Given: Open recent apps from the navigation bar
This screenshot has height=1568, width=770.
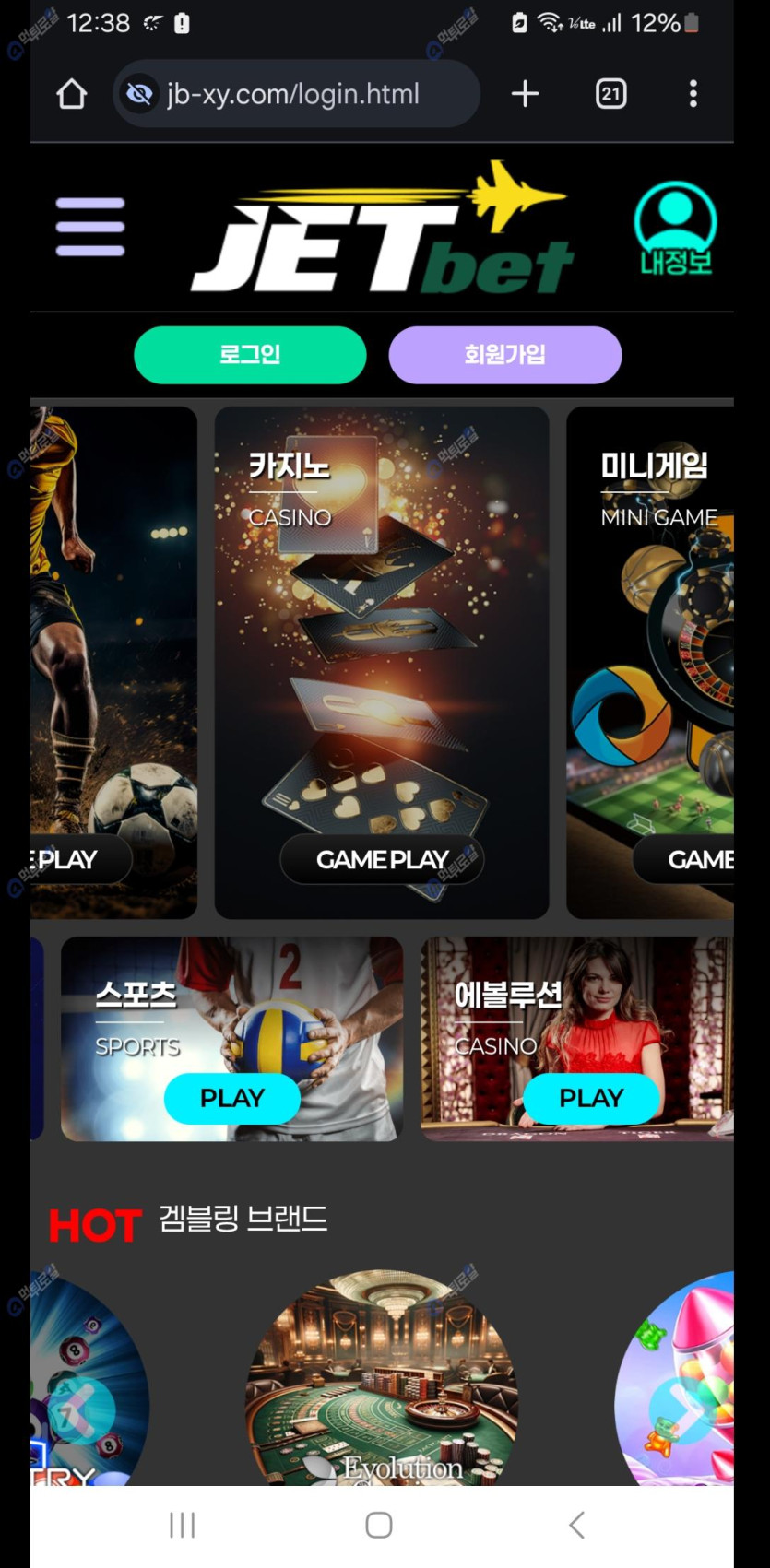Looking at the screenshot, I should (x=183, y=1525).
